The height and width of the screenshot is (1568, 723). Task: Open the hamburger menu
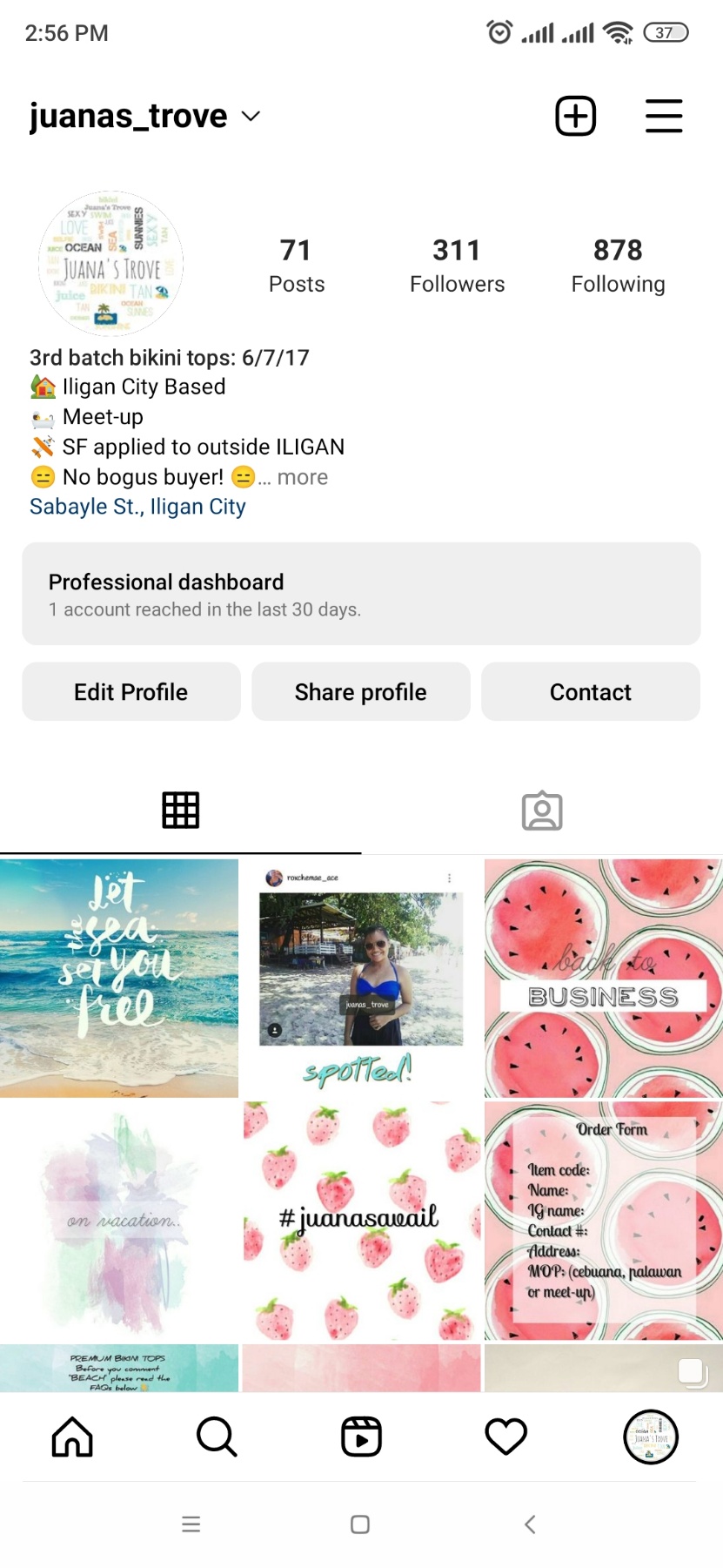point(663,116)
